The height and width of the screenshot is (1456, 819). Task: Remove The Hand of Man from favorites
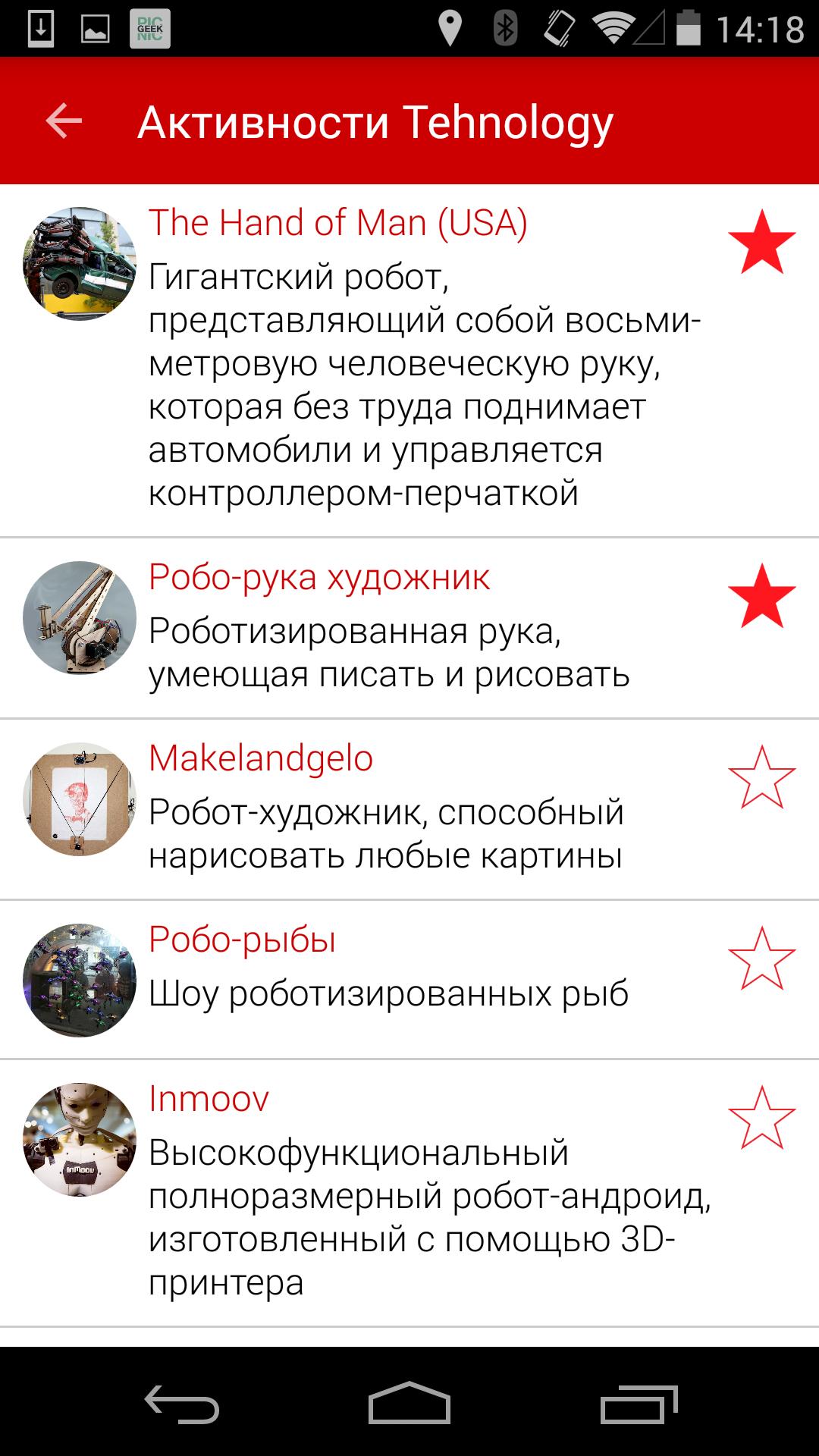[761, 243]
